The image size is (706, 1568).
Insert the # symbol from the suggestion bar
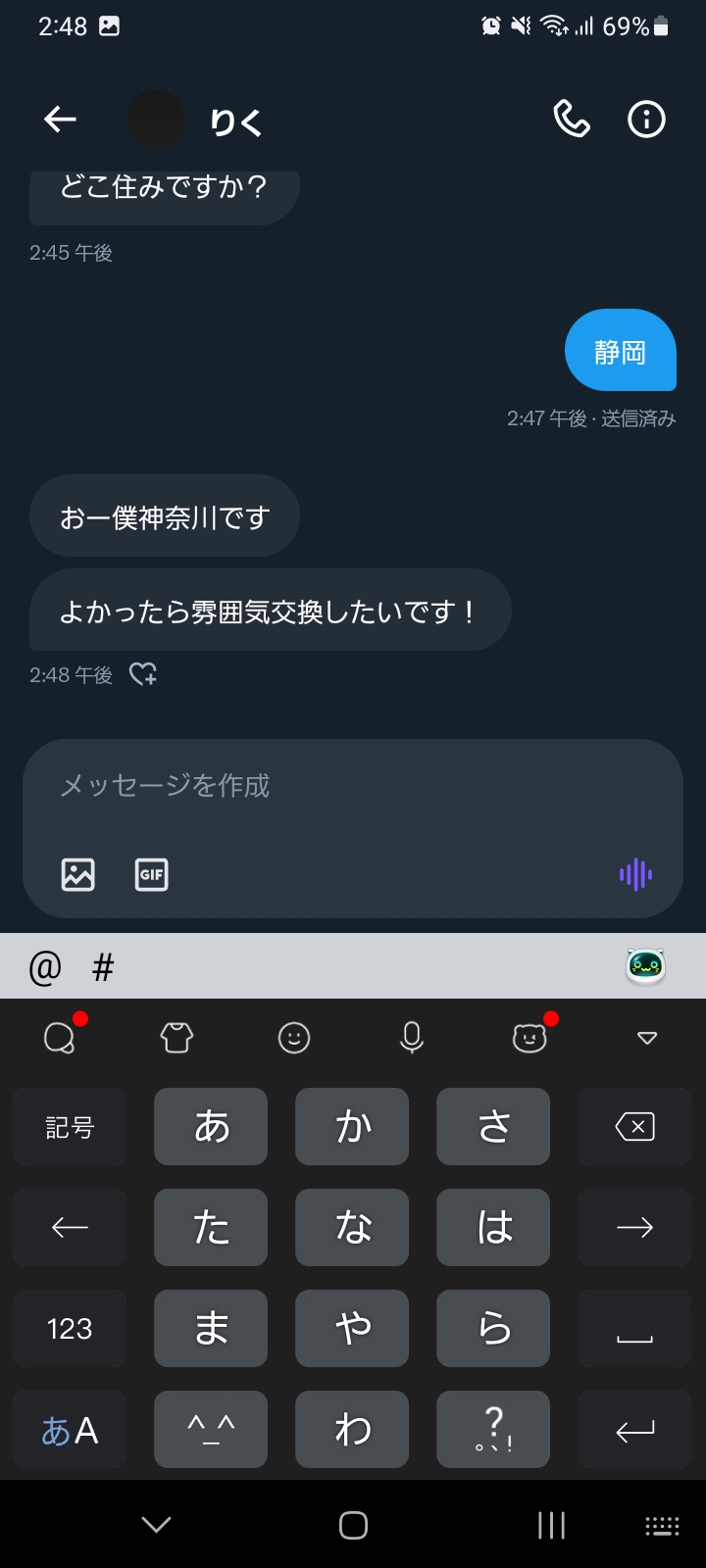(103, 968)
